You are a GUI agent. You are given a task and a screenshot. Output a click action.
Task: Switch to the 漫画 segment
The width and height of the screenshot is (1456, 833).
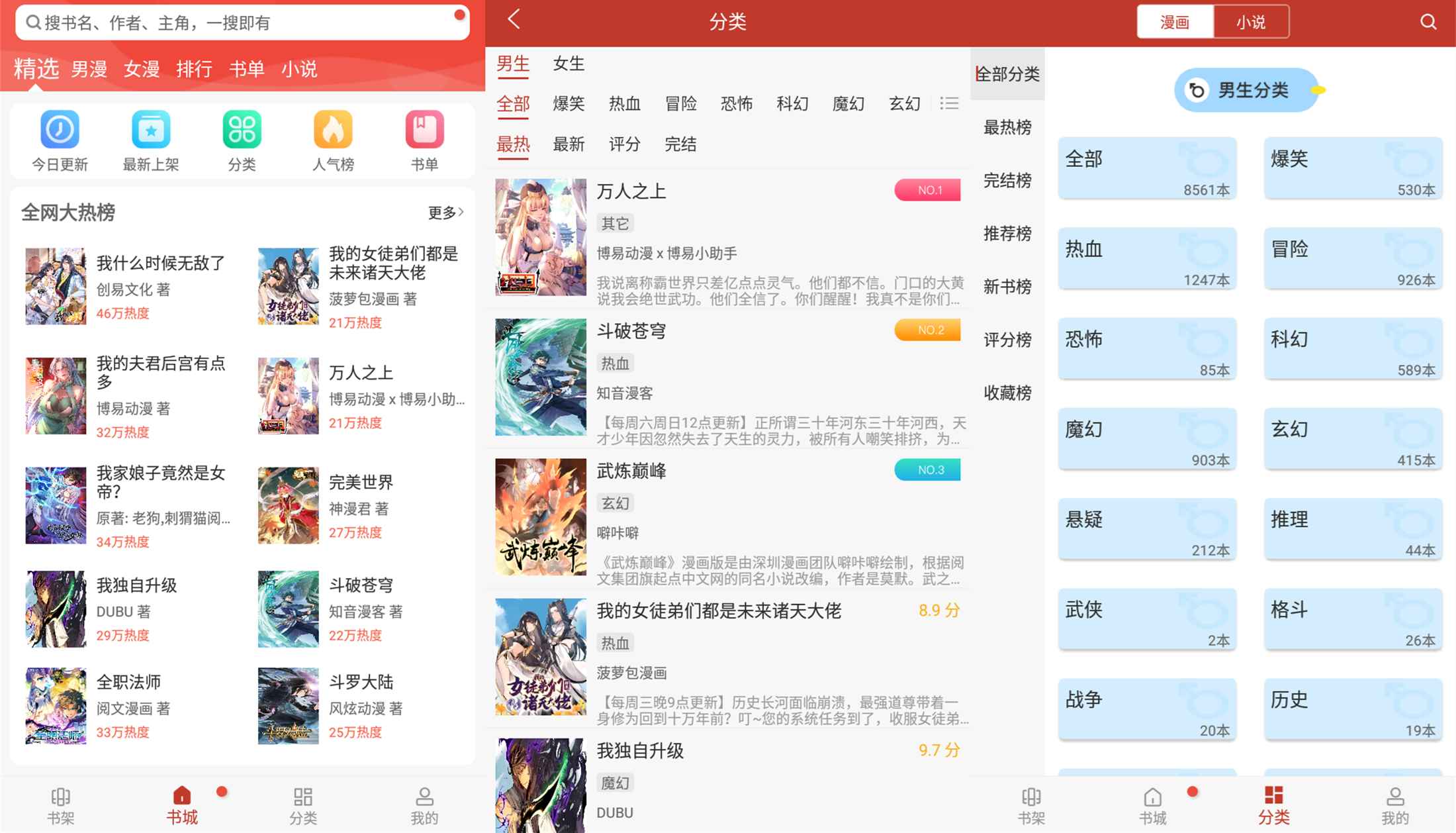pyautogui.click(x=1175, y=23)
